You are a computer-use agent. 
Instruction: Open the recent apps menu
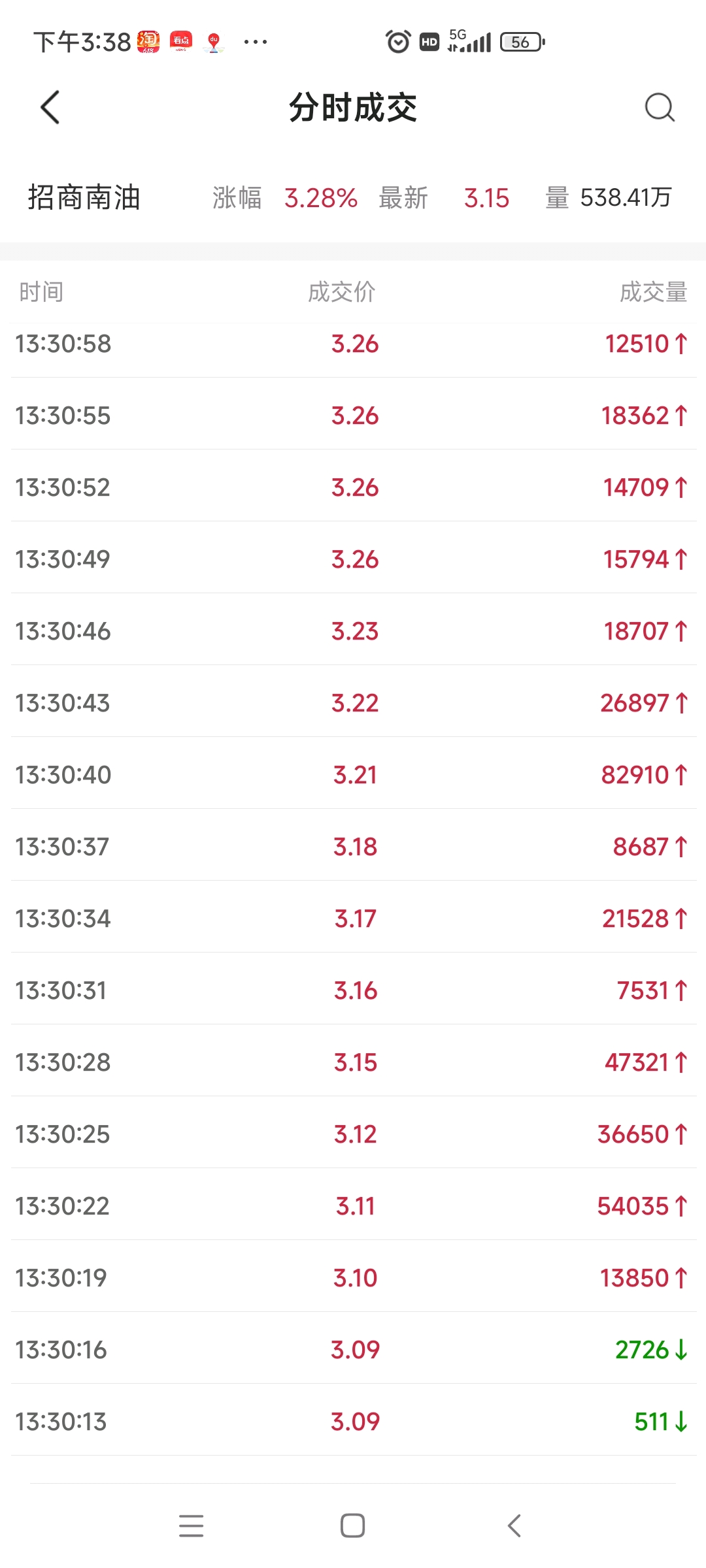tap(191, 1526)
